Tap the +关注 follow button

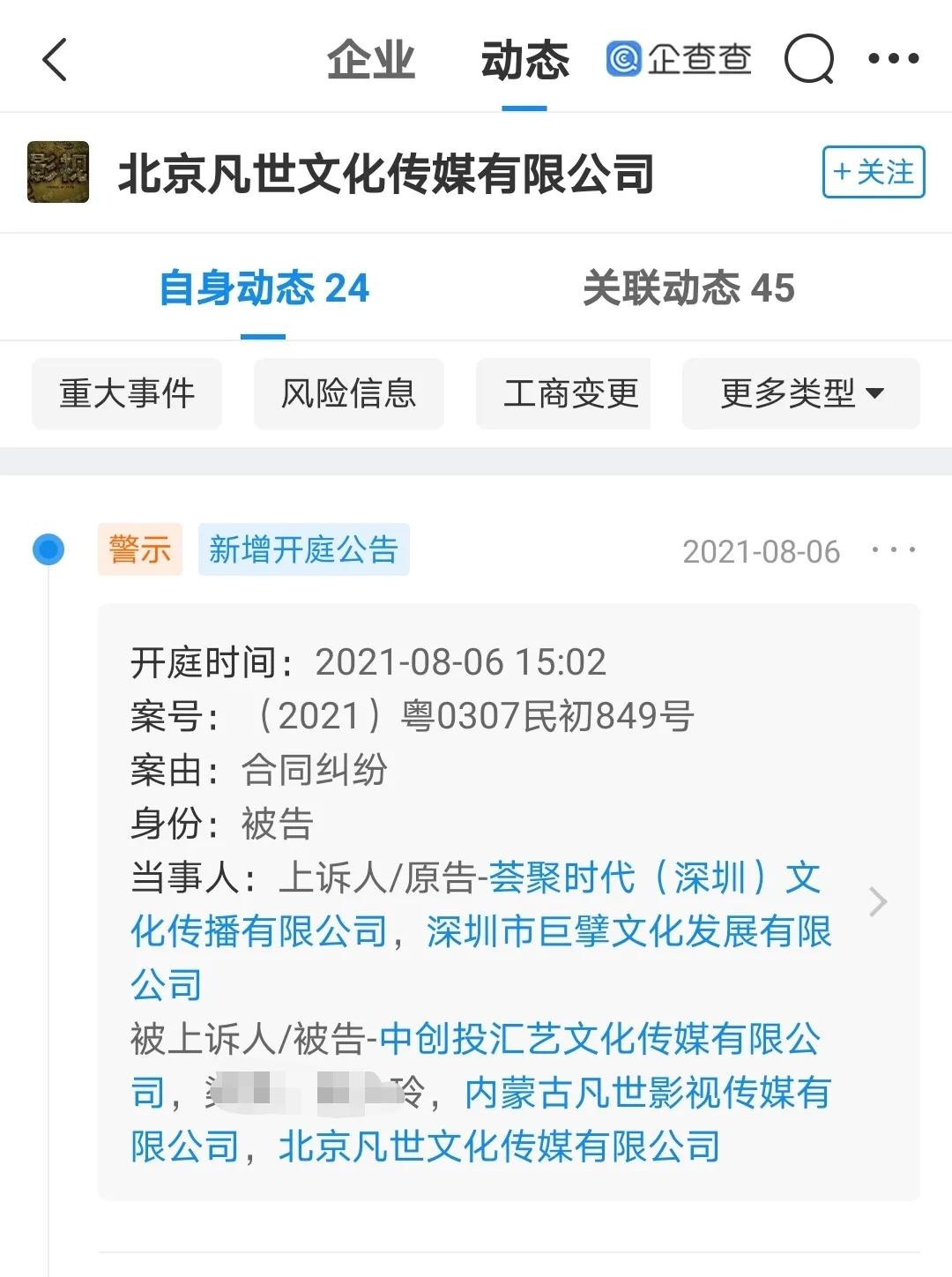coord(873,172)
